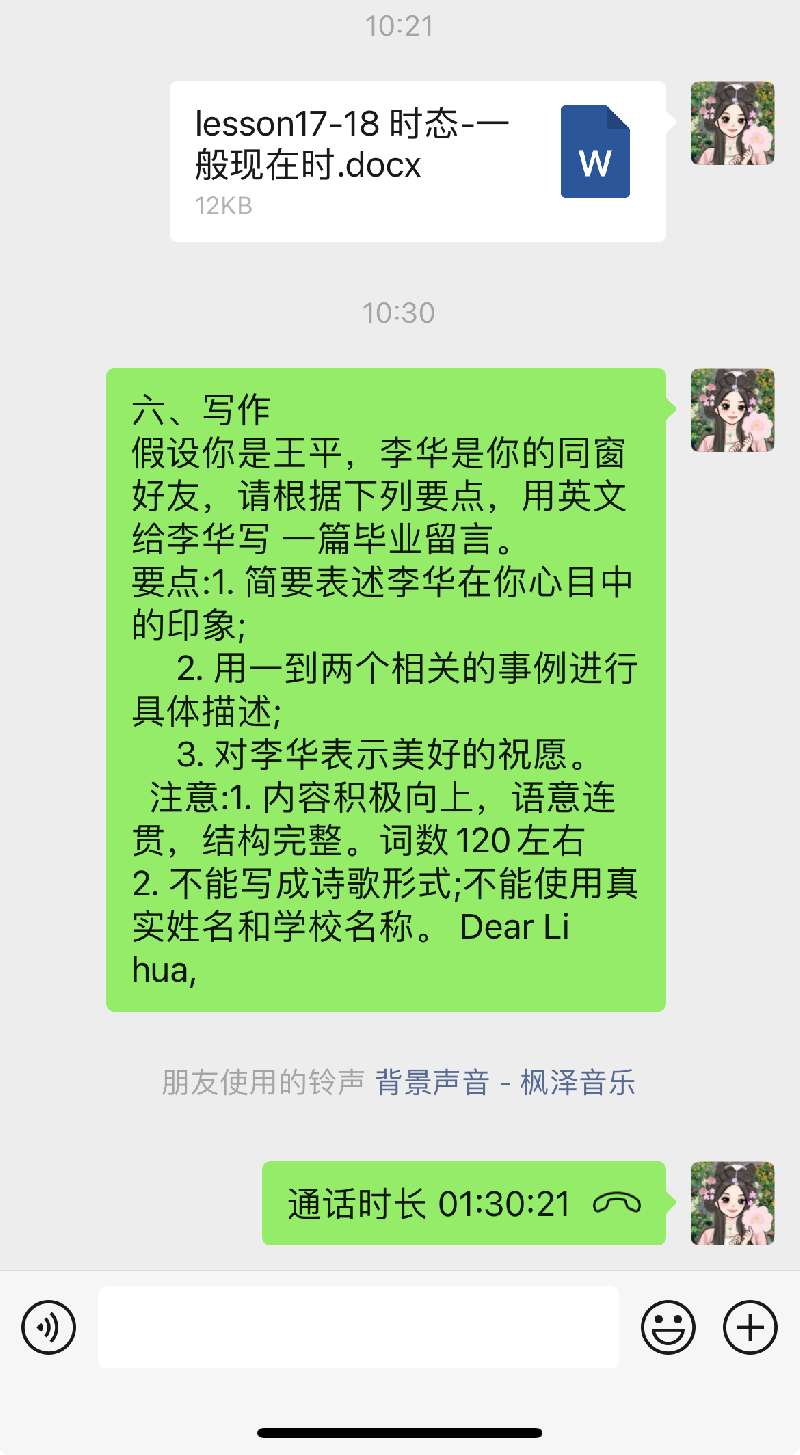This screenshot has width=800, height=1455.
Task: Tap the call duration 01:30:21 message
Action: point(463,1203)
